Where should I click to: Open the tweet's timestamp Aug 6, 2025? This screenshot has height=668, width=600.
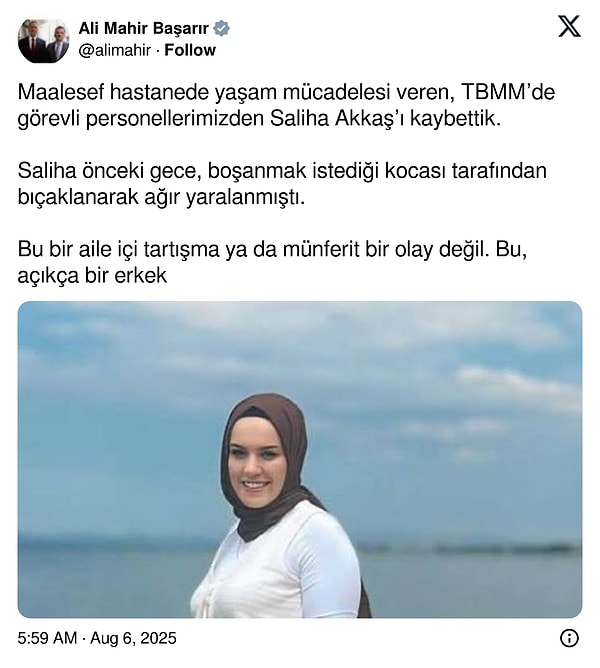pos(97,638)
